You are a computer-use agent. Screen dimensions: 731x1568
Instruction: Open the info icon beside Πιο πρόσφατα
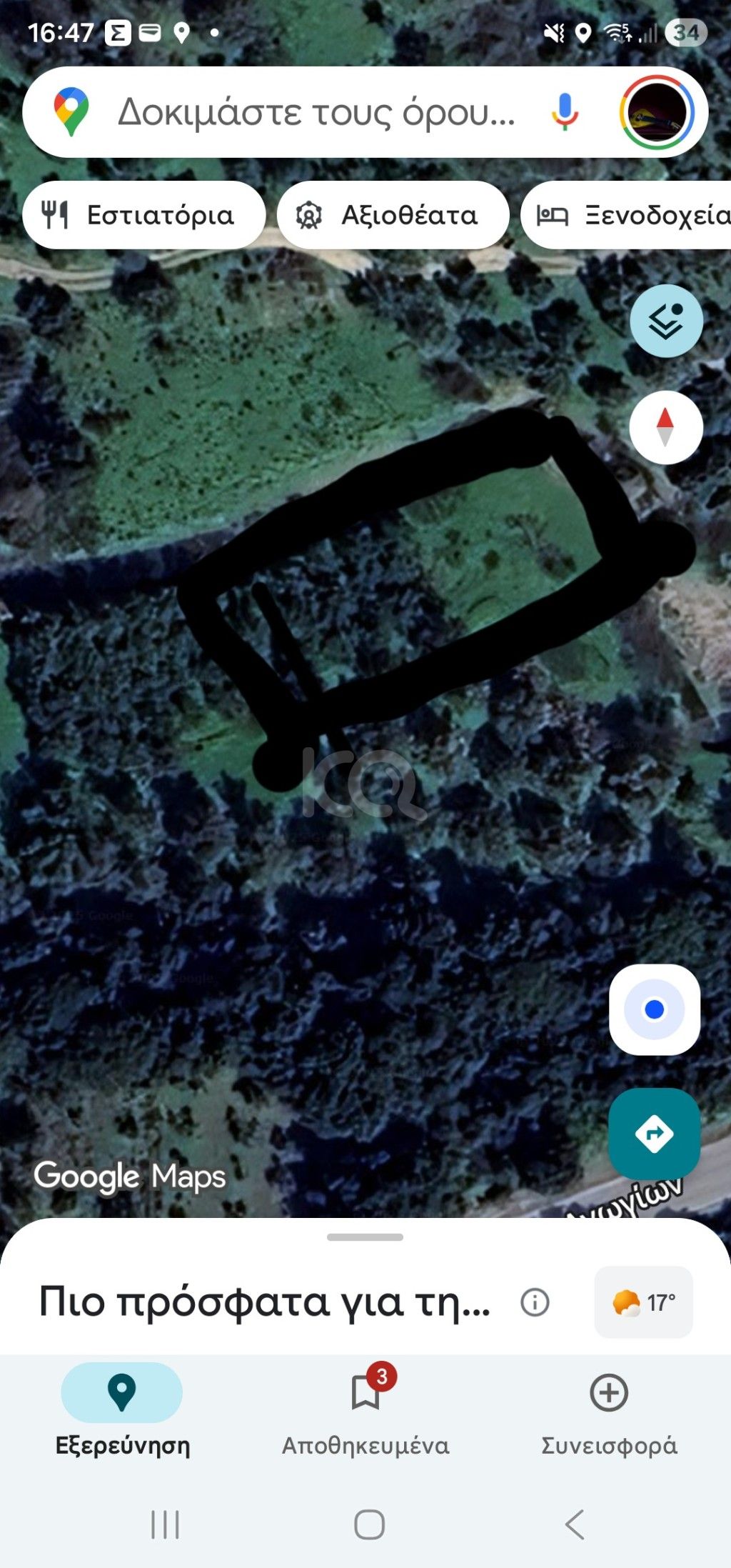coord(535,1302)
